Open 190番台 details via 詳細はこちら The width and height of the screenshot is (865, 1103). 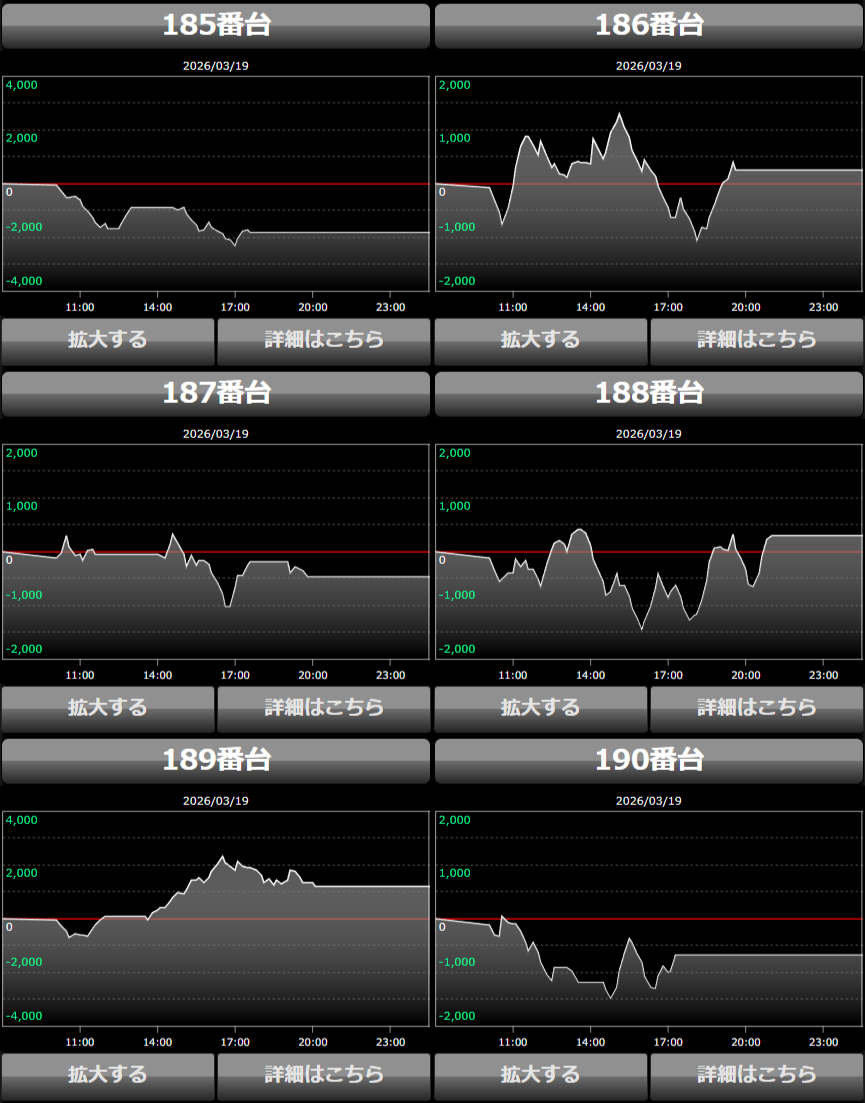coord(757,1076)
